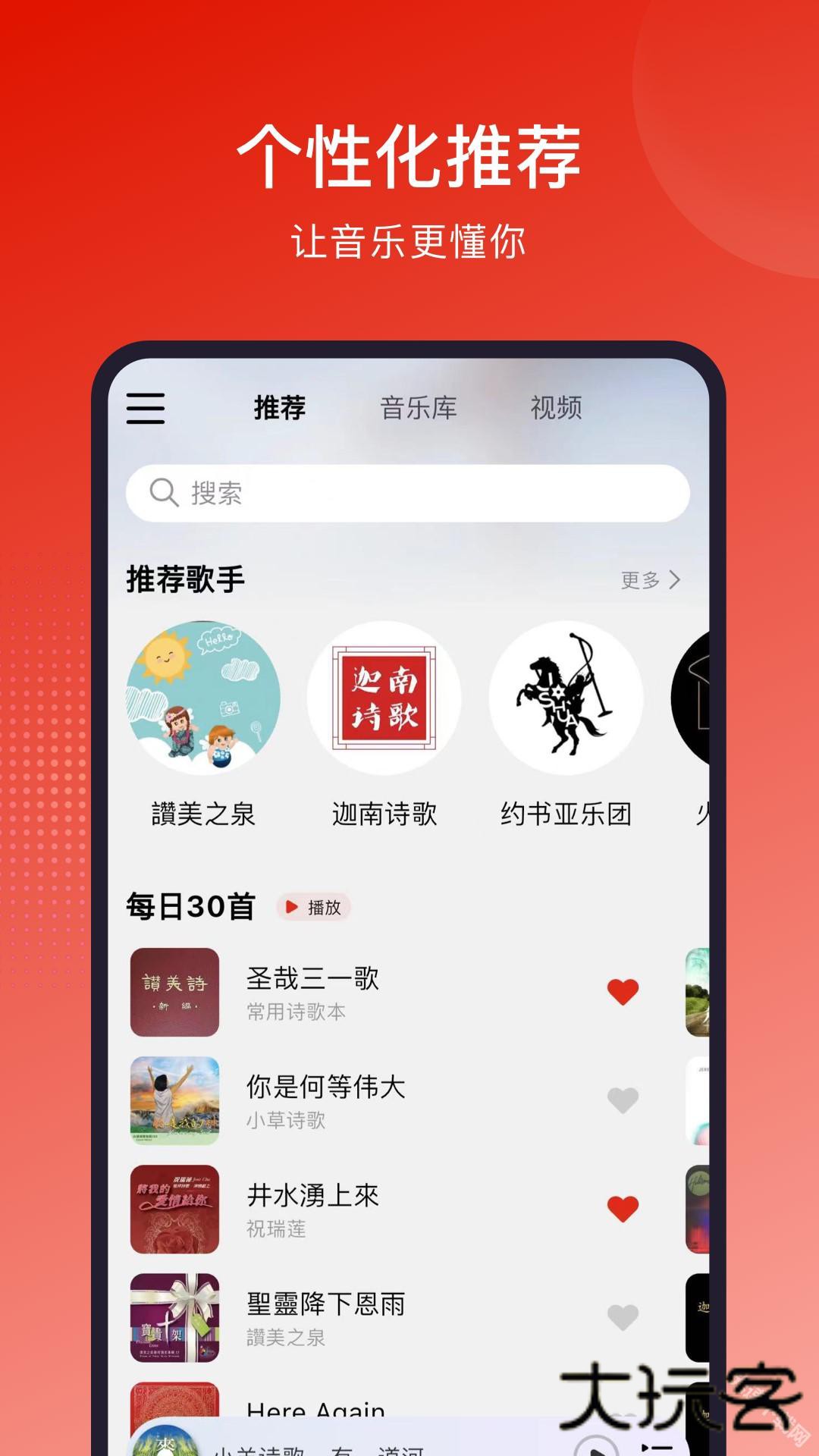The image size is (819, 1456).
Task: Open the hamburger navigation menu
Action: 145,408
